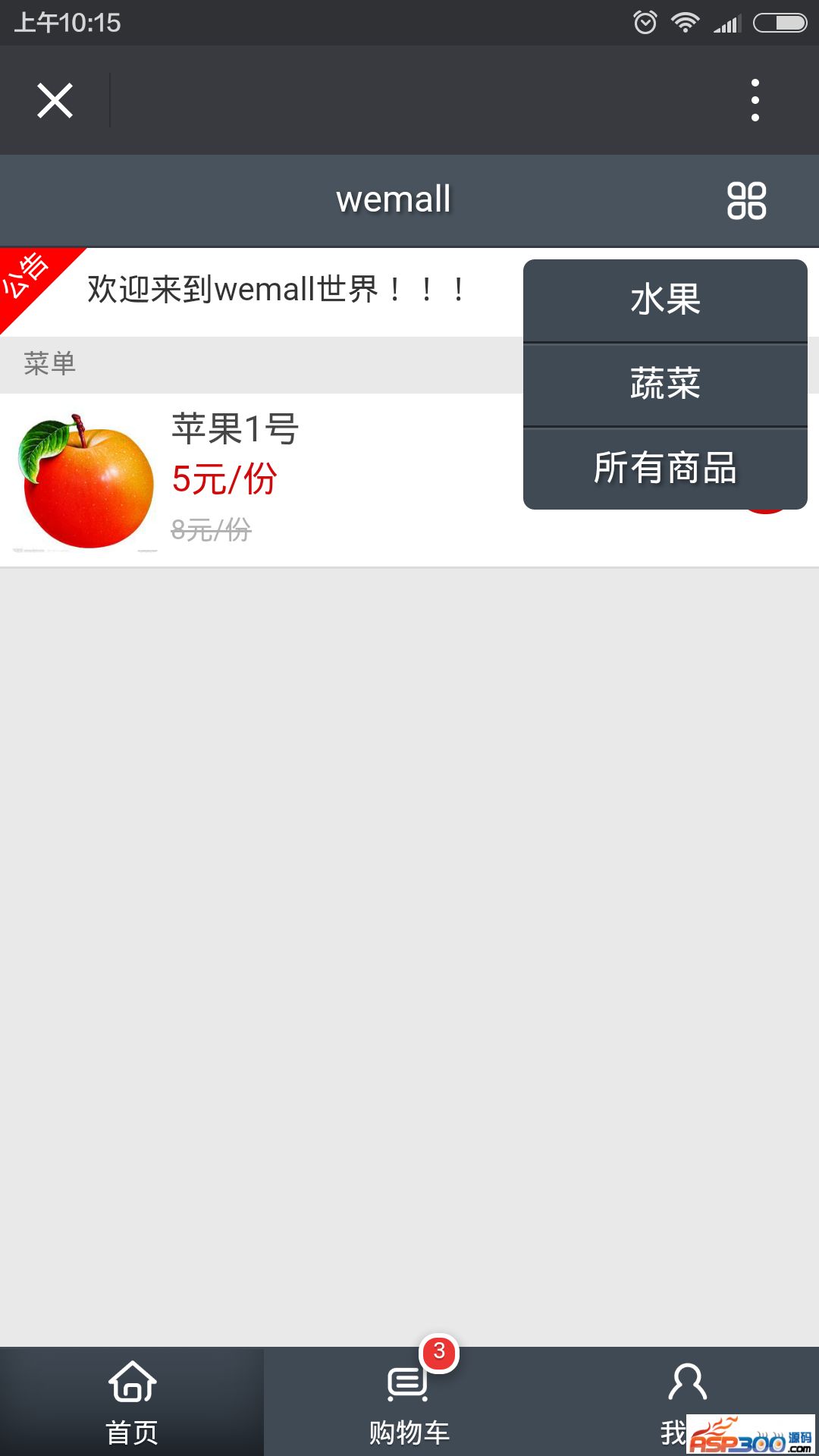Show 所有商品 all products
Viewport: 819px width, 1456px height.
click(665, 468)
